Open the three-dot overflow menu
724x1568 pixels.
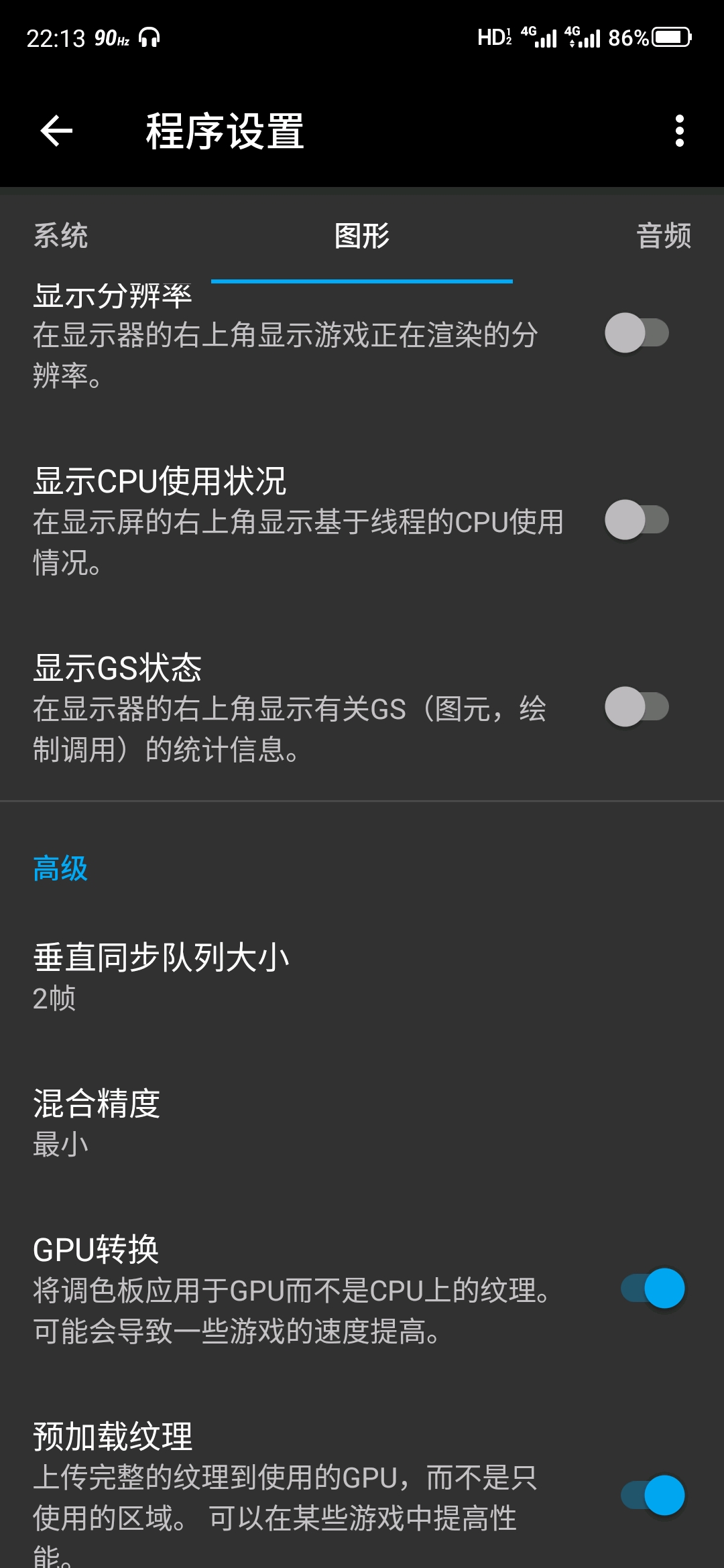tap(679, 131)
